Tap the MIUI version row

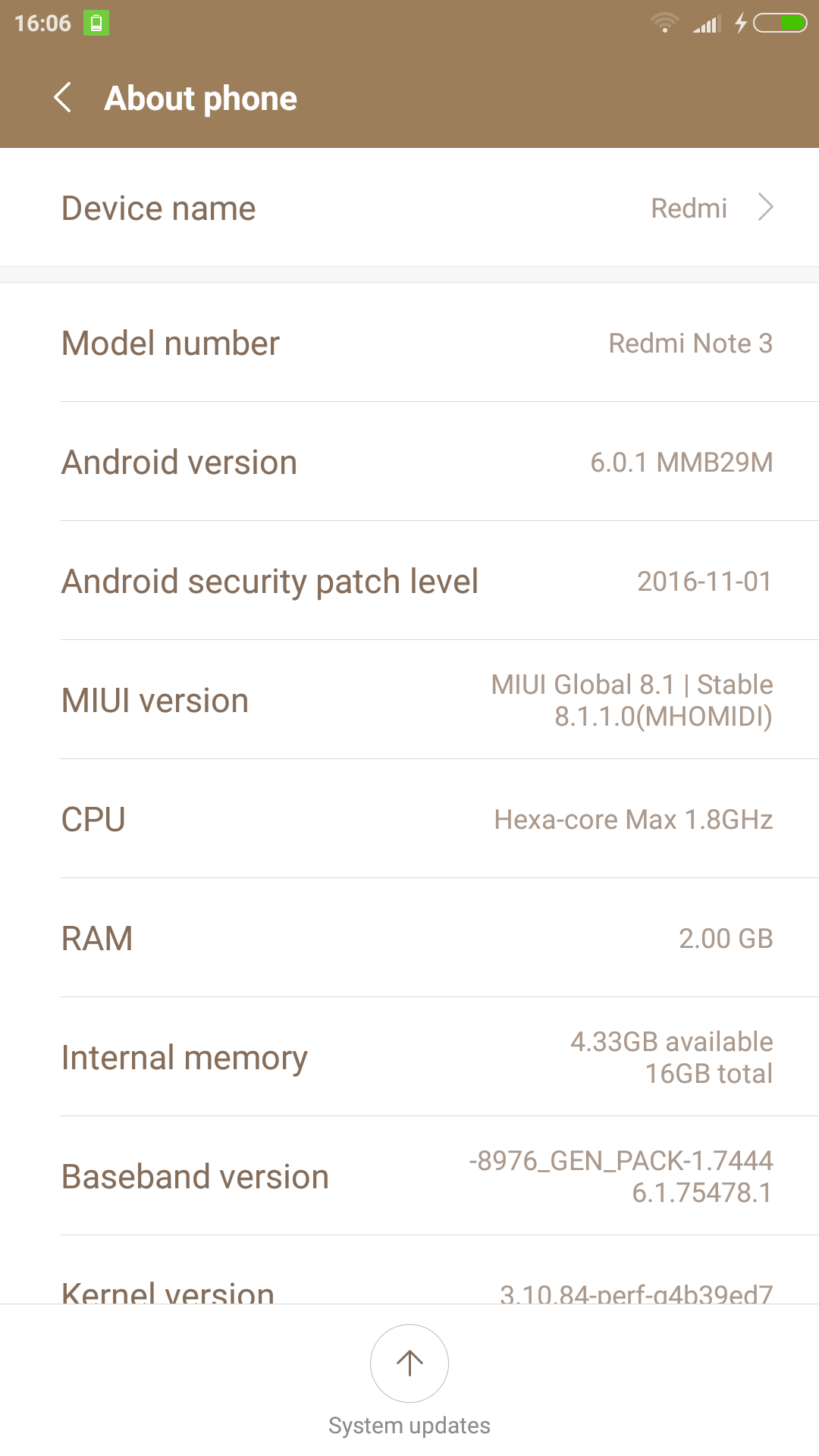pyautogui.click(x=409, y=700)
